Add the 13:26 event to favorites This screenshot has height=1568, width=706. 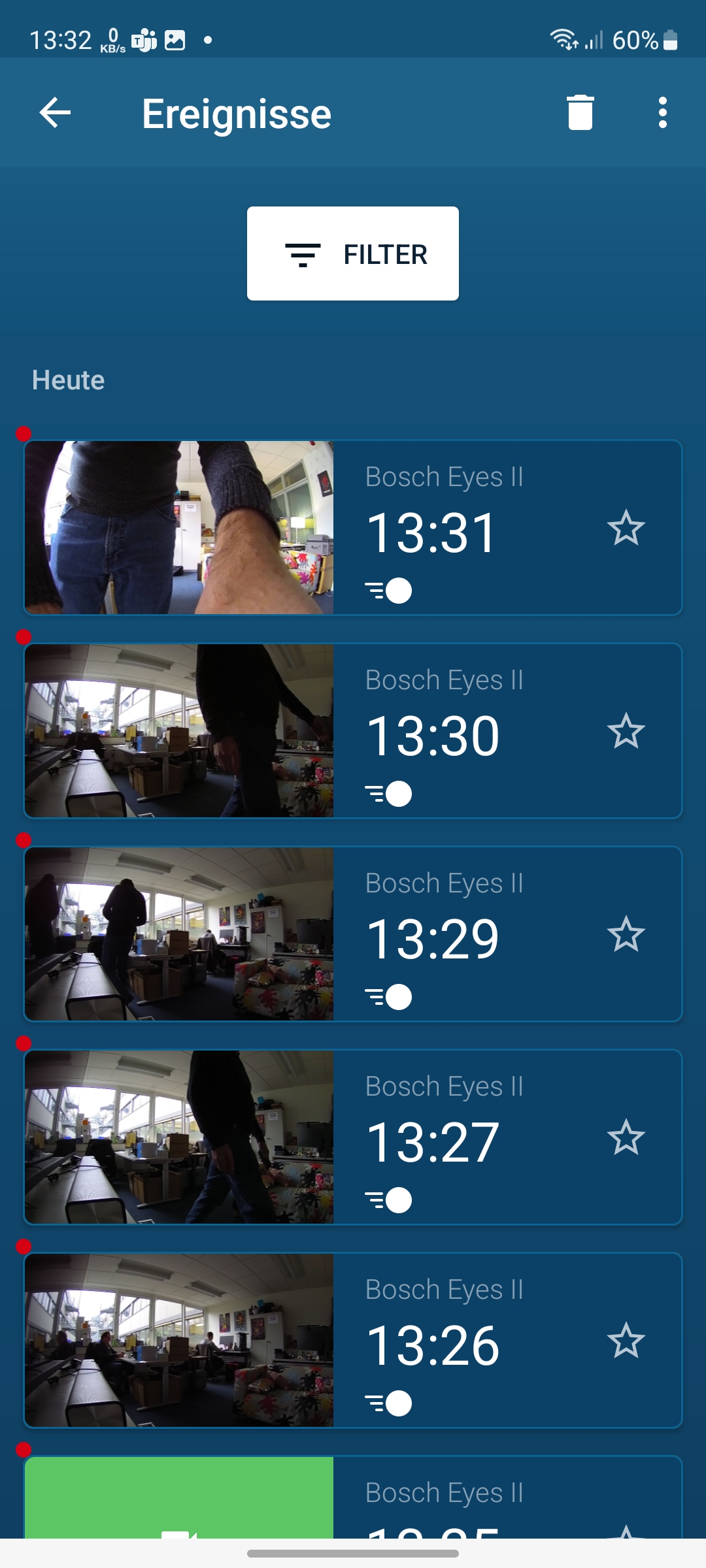point(626,1341)
